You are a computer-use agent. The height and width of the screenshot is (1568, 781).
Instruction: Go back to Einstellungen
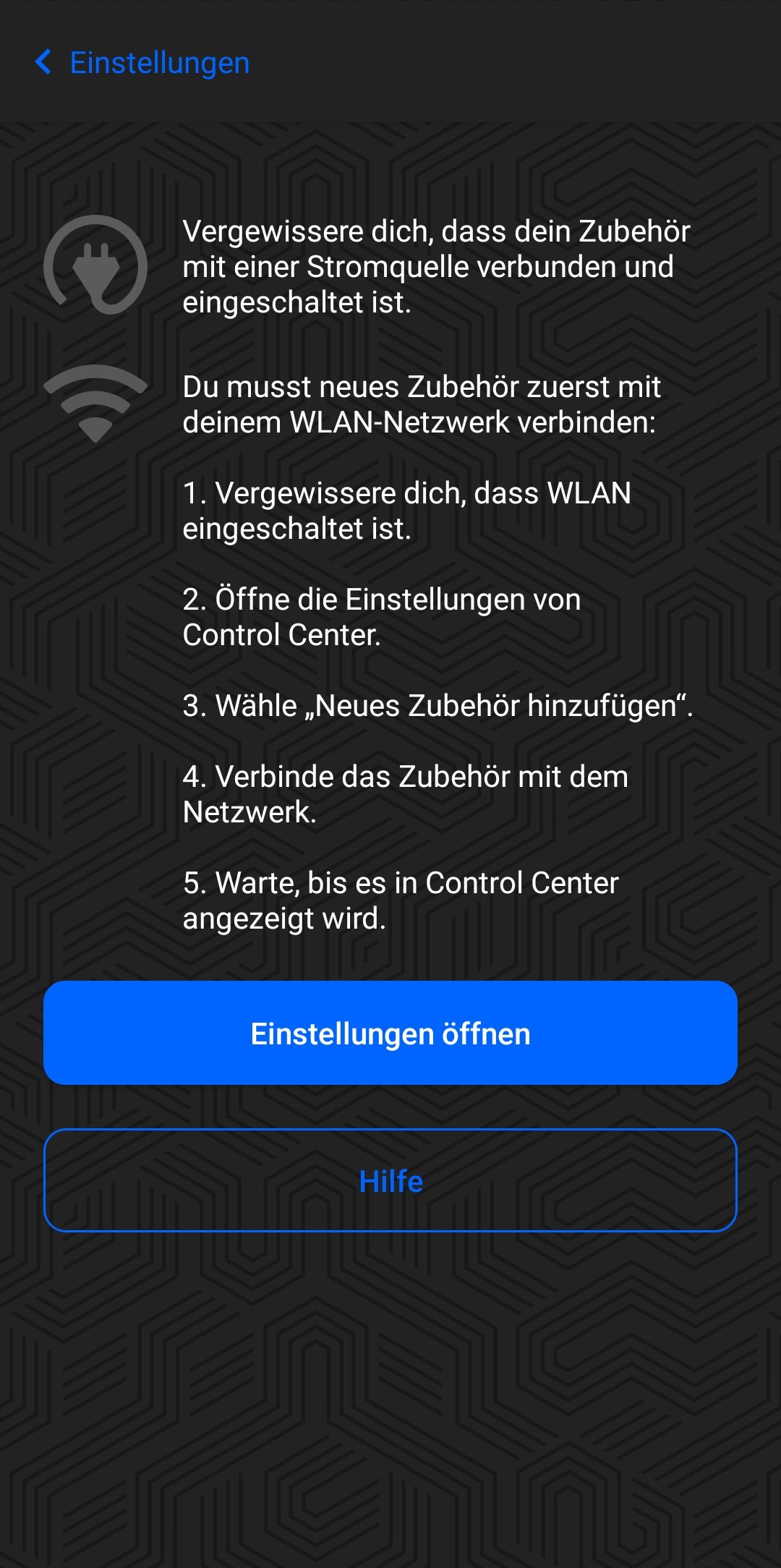pos(142,63)
